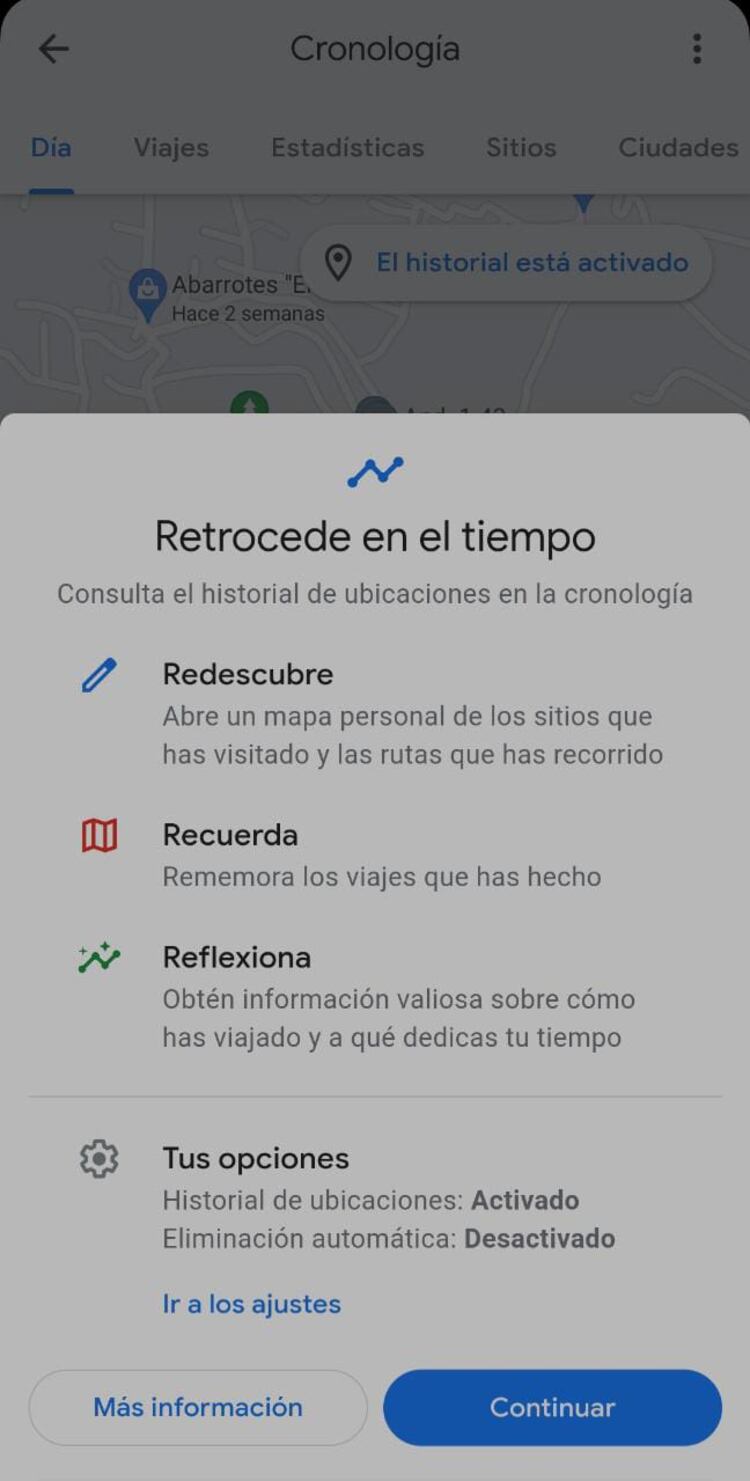Go back from Cronología
The width and height of the screenshot is (750, 1481).
[54, 49]
